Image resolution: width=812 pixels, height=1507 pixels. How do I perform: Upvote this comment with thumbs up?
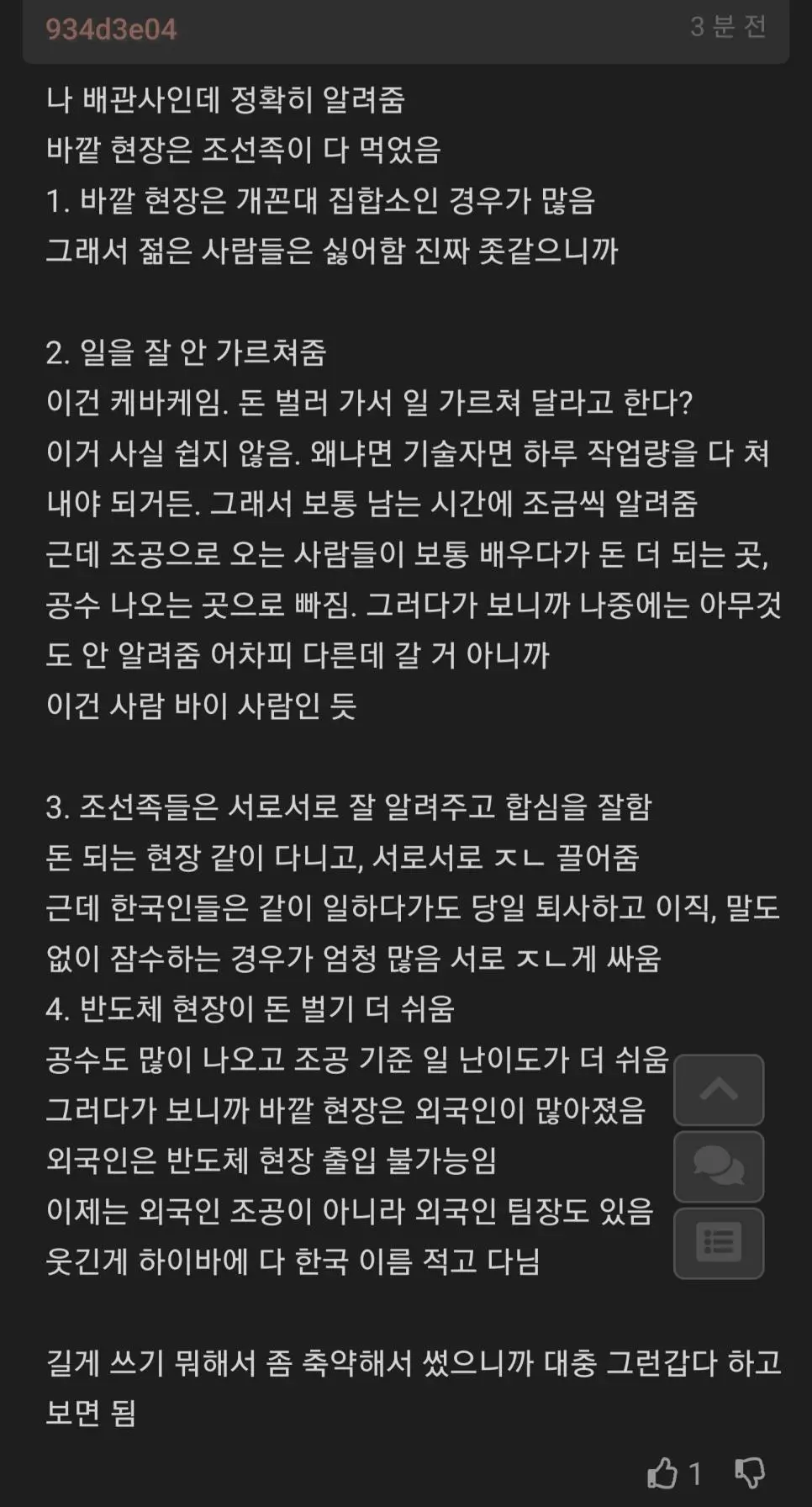pyautogui.click(x=662, y=1473)
